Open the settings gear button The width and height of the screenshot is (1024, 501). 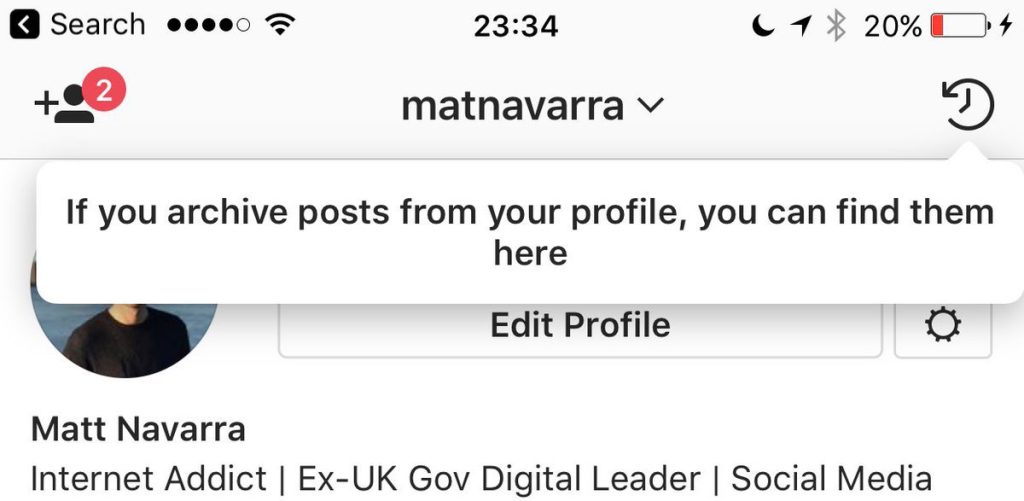tap(943, 327)
